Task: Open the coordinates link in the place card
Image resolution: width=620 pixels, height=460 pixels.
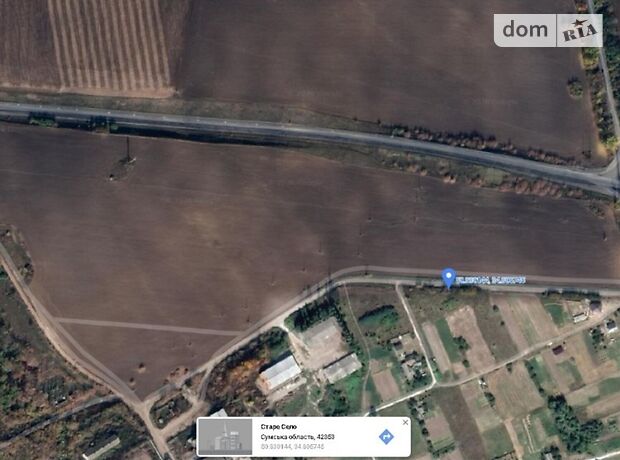Action: (292, 447)
